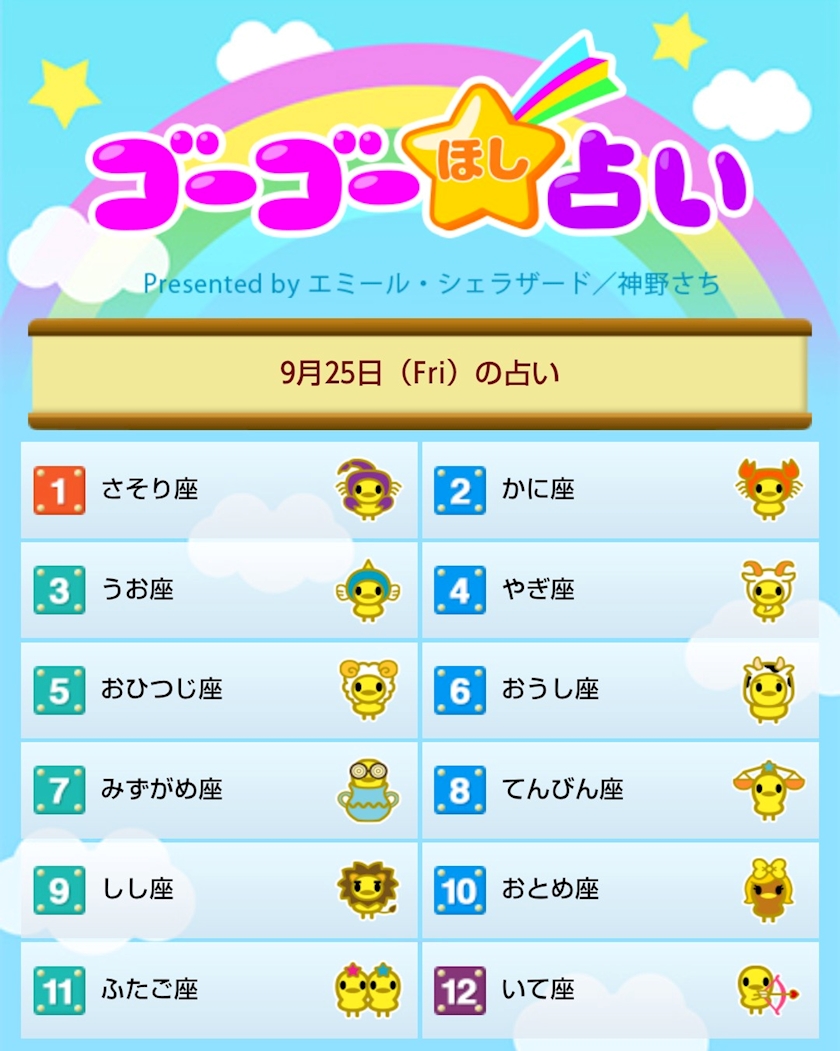This screenshot has width=840, height=1051.
Task: Open the おうし座 fortune
Action: click(x=620, y=690)
